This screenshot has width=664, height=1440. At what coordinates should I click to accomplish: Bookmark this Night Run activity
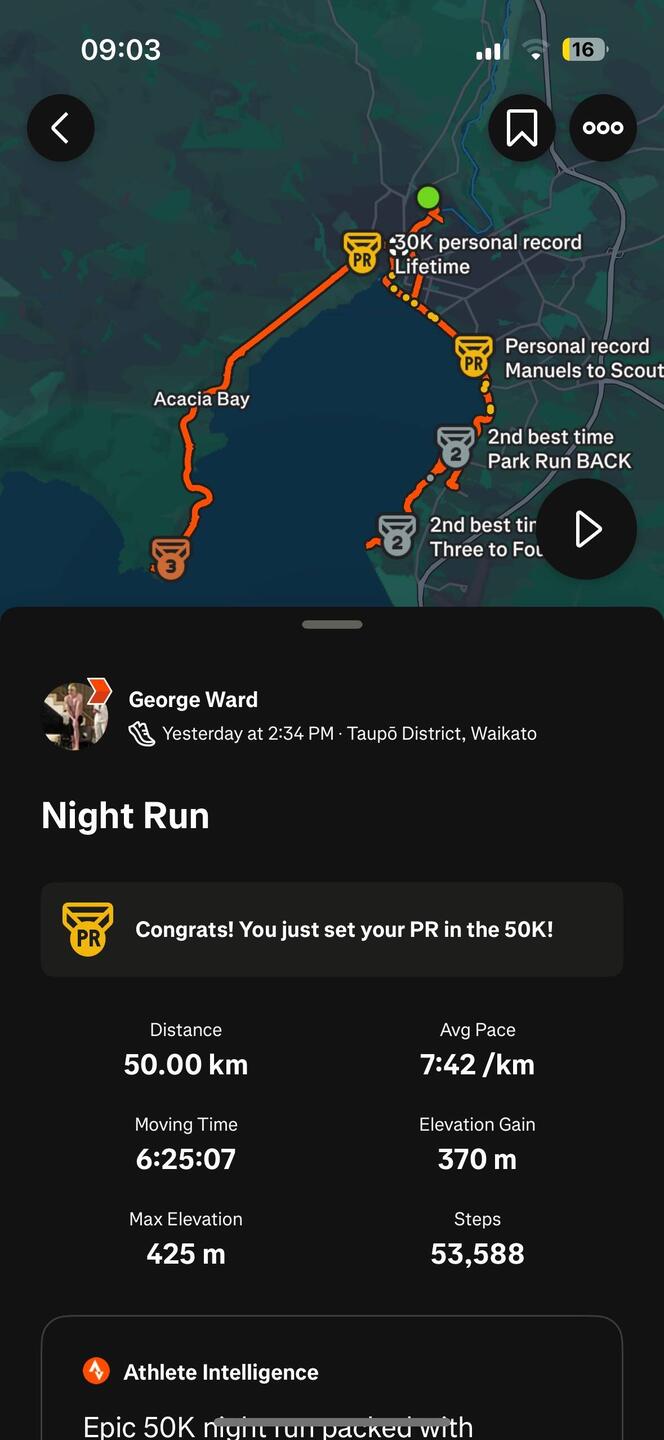tap(522, 128)
